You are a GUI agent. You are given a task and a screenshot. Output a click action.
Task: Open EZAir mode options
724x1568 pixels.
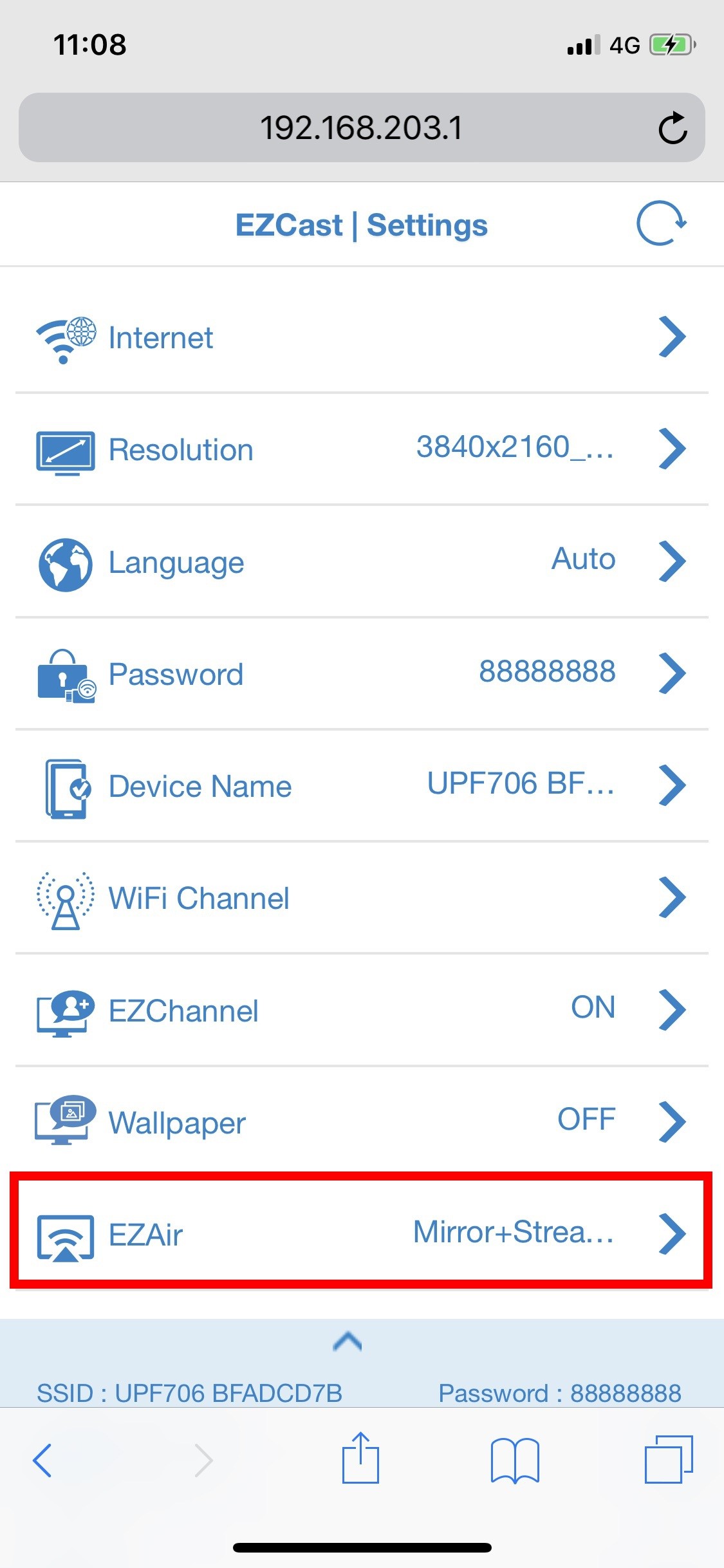[x=360, y=1233]
